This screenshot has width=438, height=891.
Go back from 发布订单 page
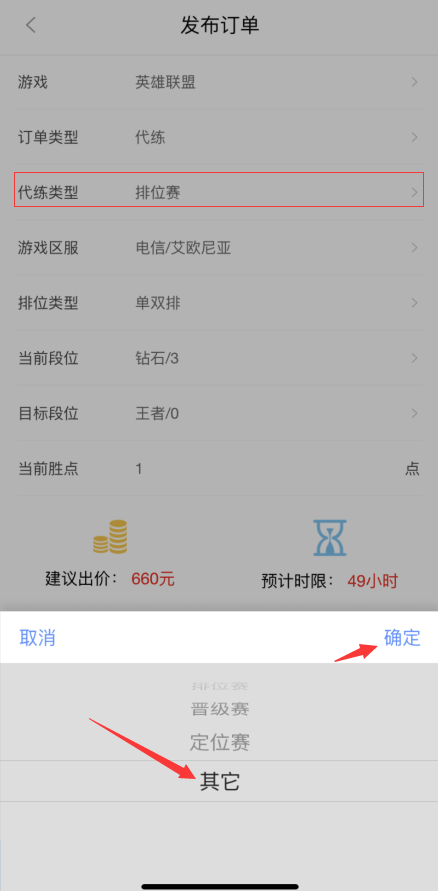pos(31,25)
